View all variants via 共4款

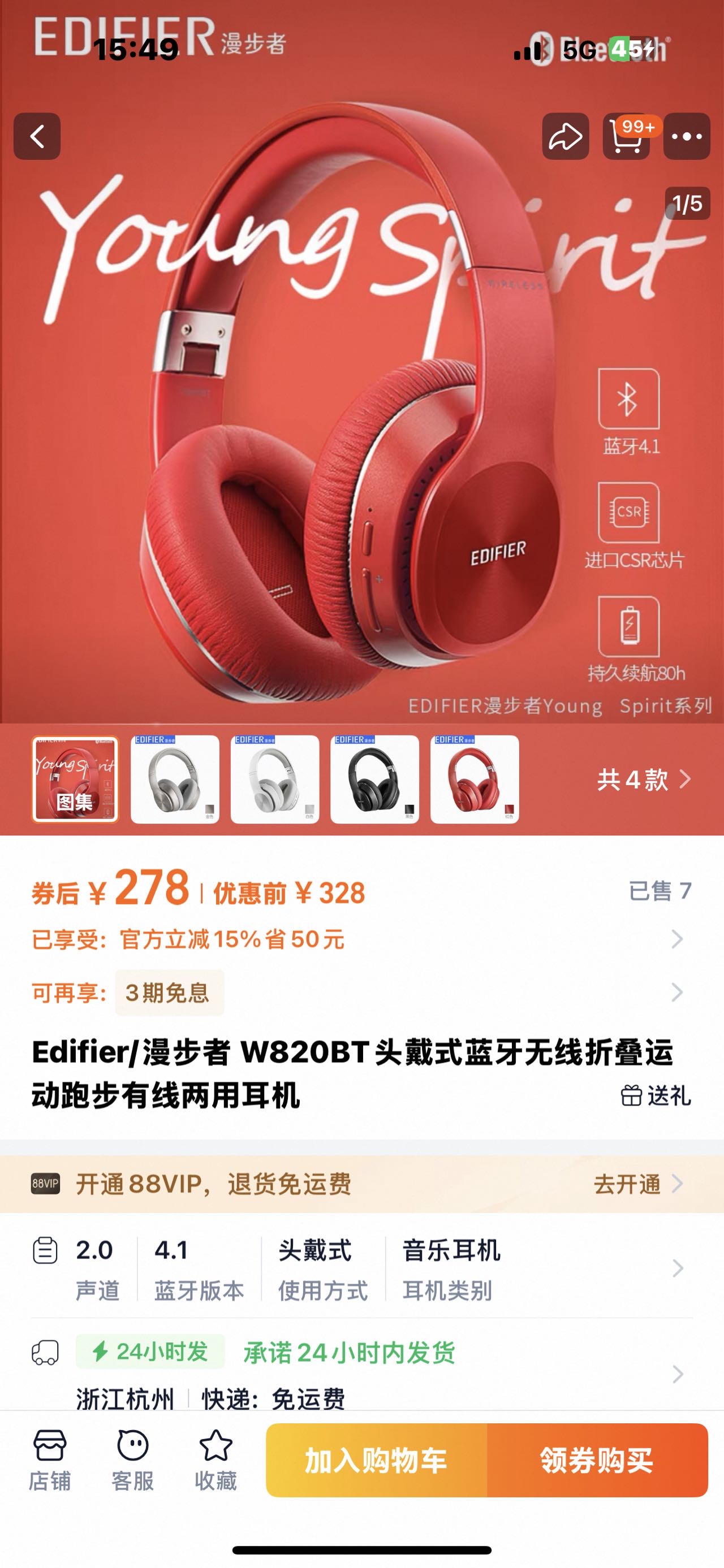coord(643,779)
